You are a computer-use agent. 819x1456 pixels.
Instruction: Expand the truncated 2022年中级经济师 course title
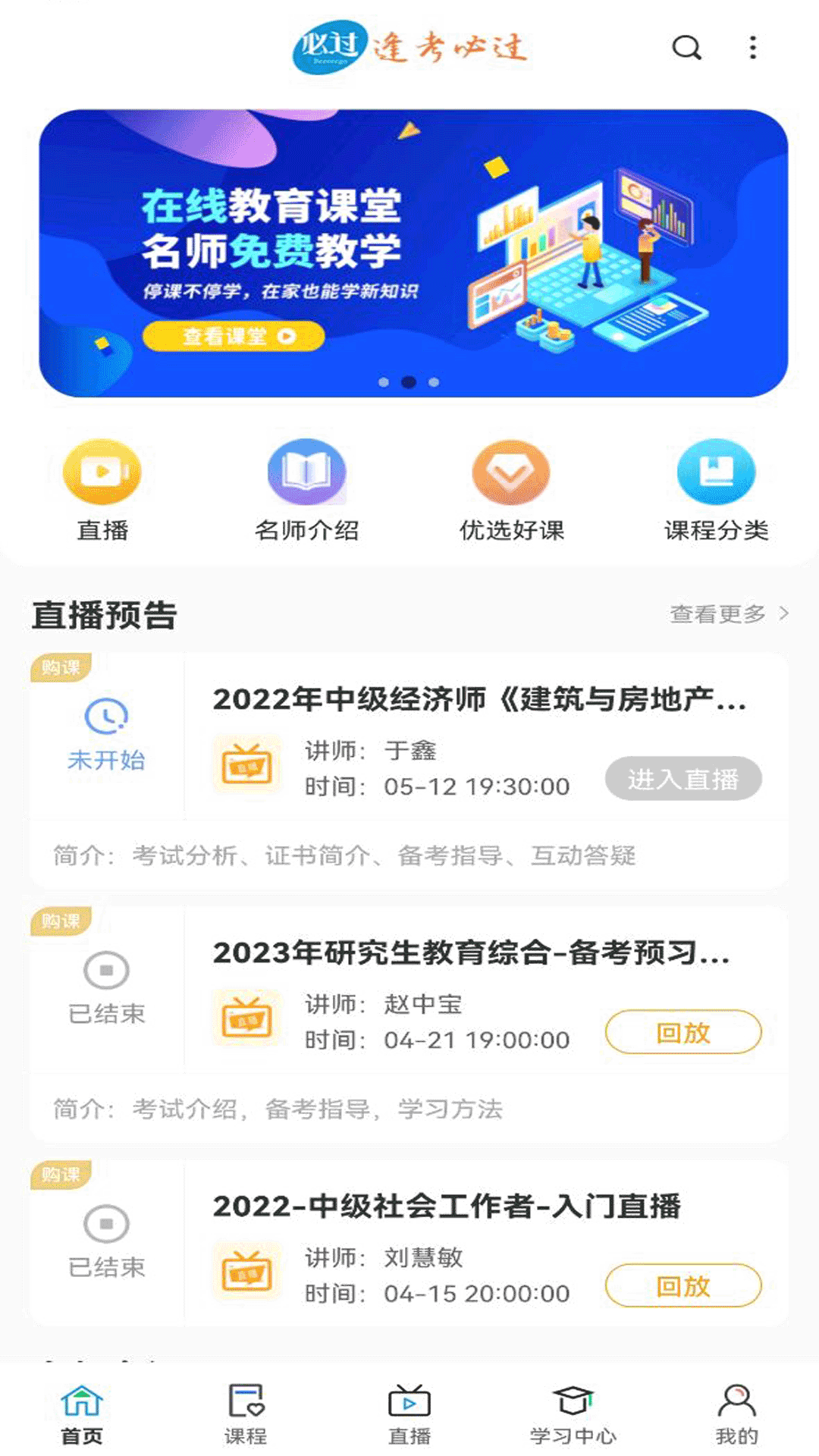(x=480, y=701)
